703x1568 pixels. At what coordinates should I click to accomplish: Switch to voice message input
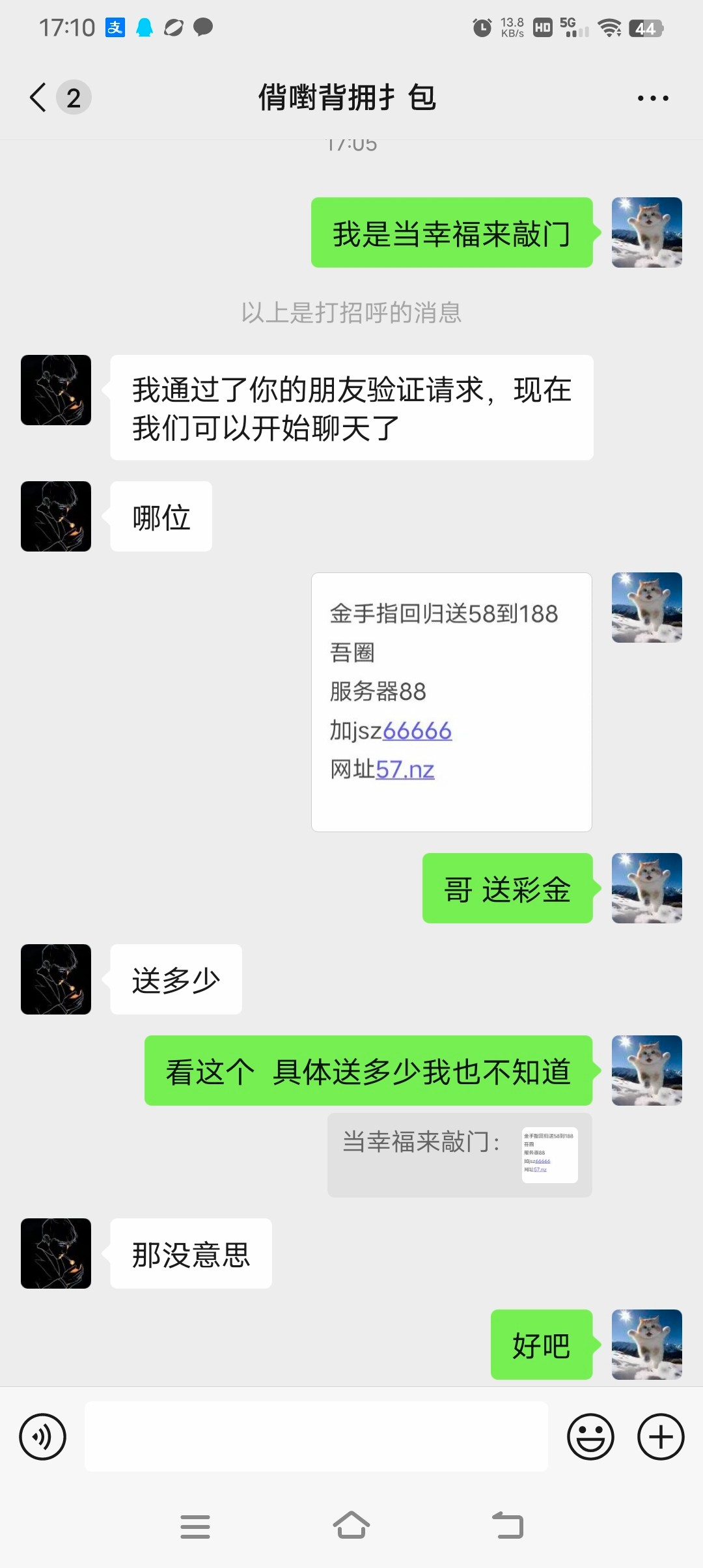(43, 1436)
